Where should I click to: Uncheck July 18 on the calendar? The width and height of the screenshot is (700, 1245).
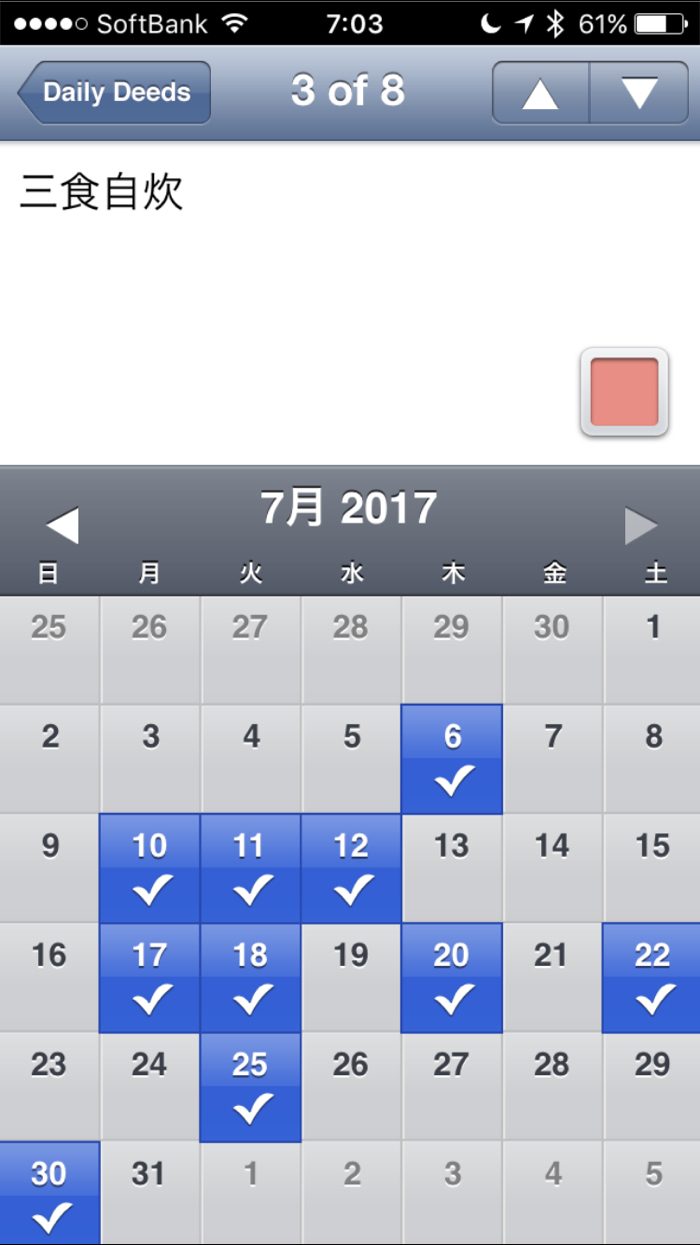pos(250,977)
